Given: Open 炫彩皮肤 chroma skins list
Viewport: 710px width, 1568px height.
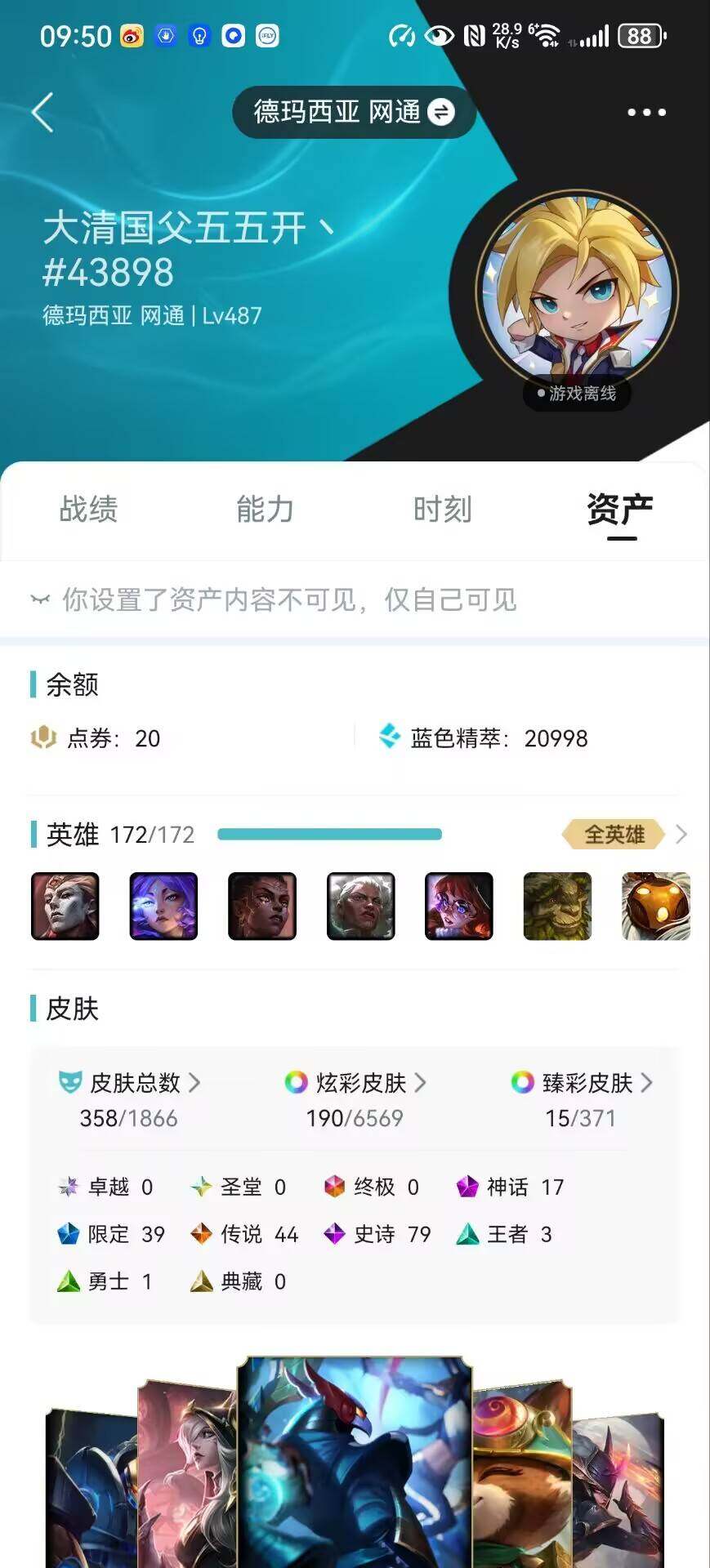Looking at the screenshot, I should [x=355, y=1083].
